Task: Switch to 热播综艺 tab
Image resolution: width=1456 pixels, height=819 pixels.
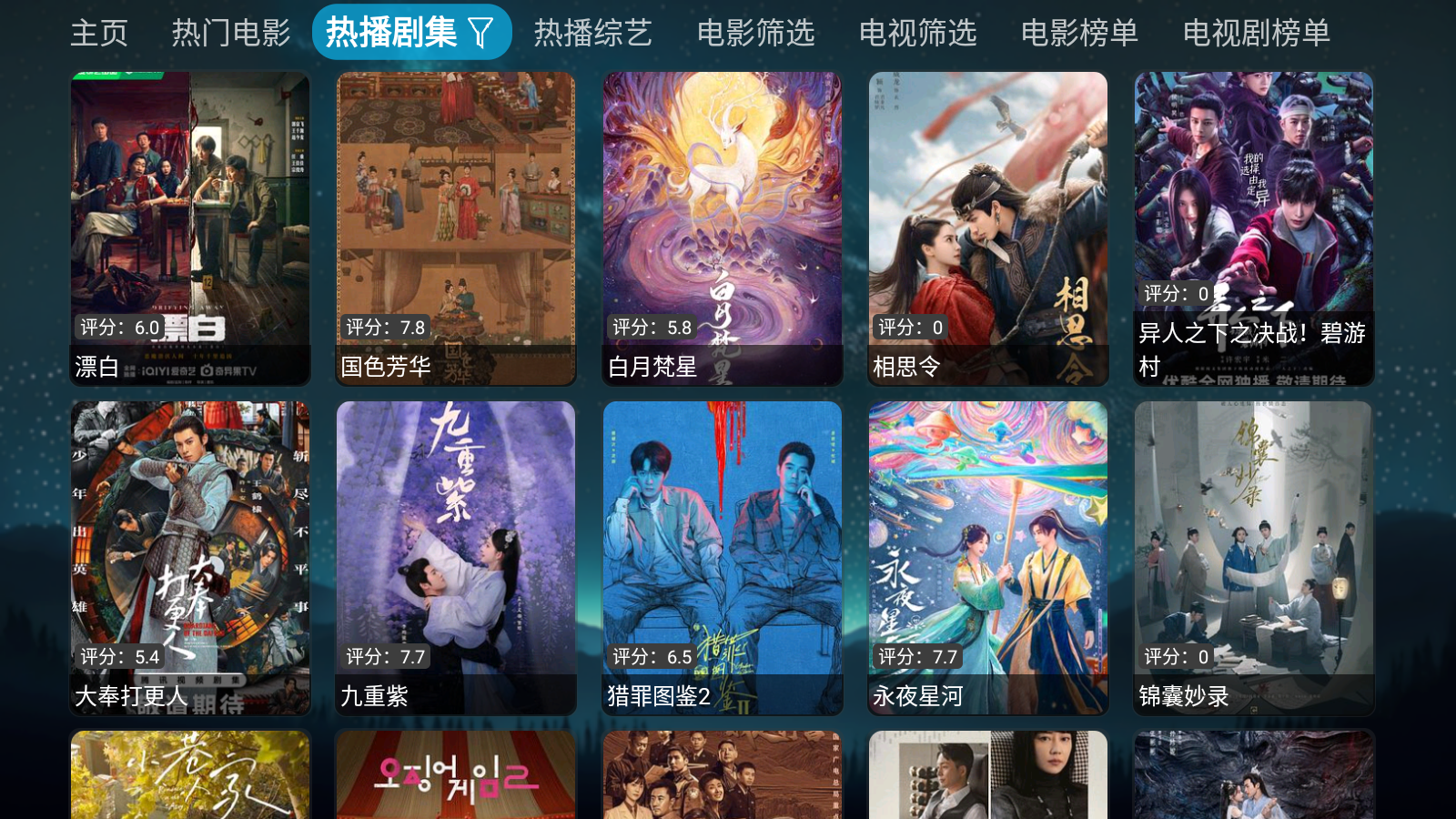Action: tap(592, 33)
